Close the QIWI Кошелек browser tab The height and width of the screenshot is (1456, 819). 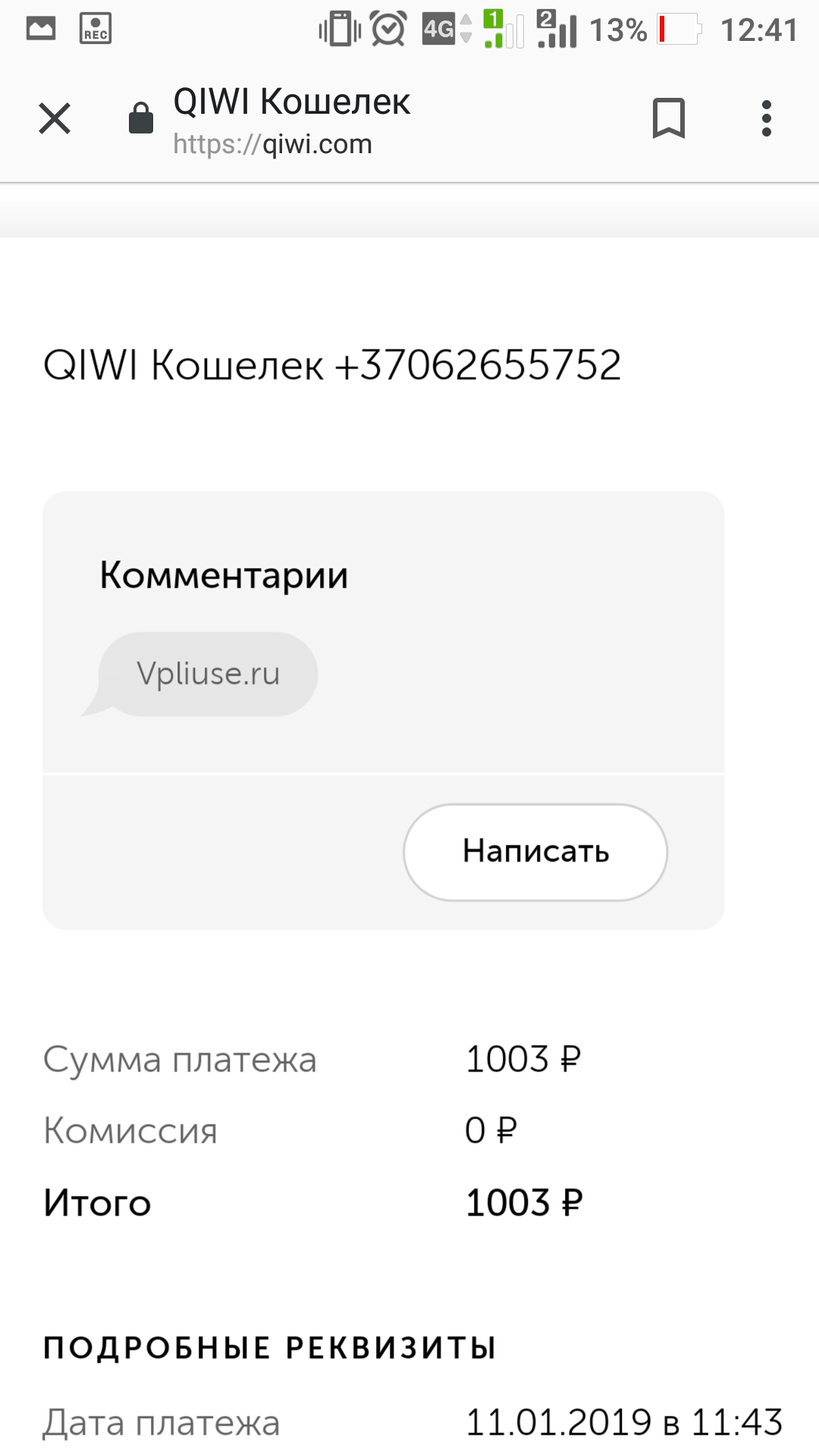(55, 118)
